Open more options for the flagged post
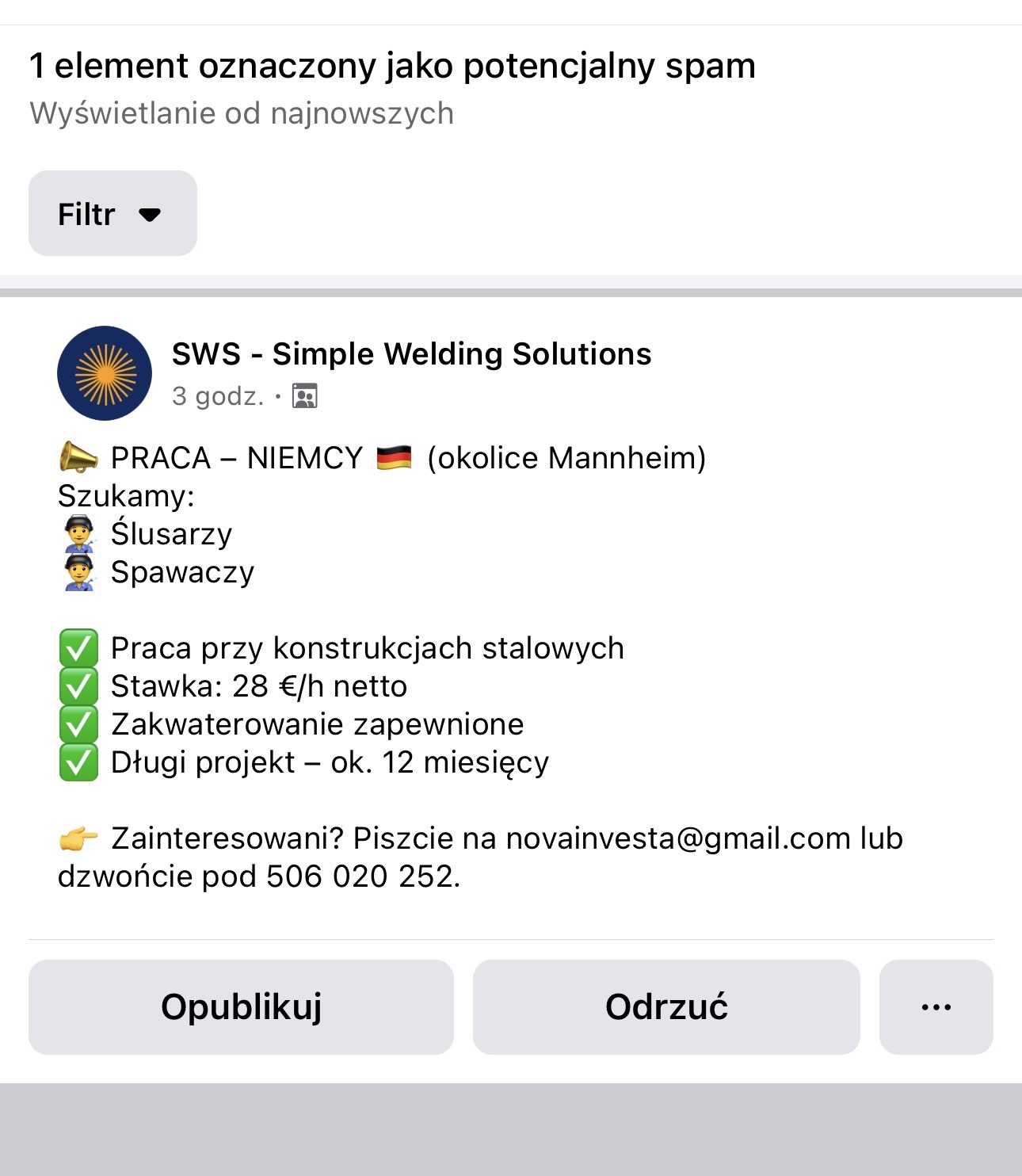The image size is (1022, 1176). click(936, 1006)
